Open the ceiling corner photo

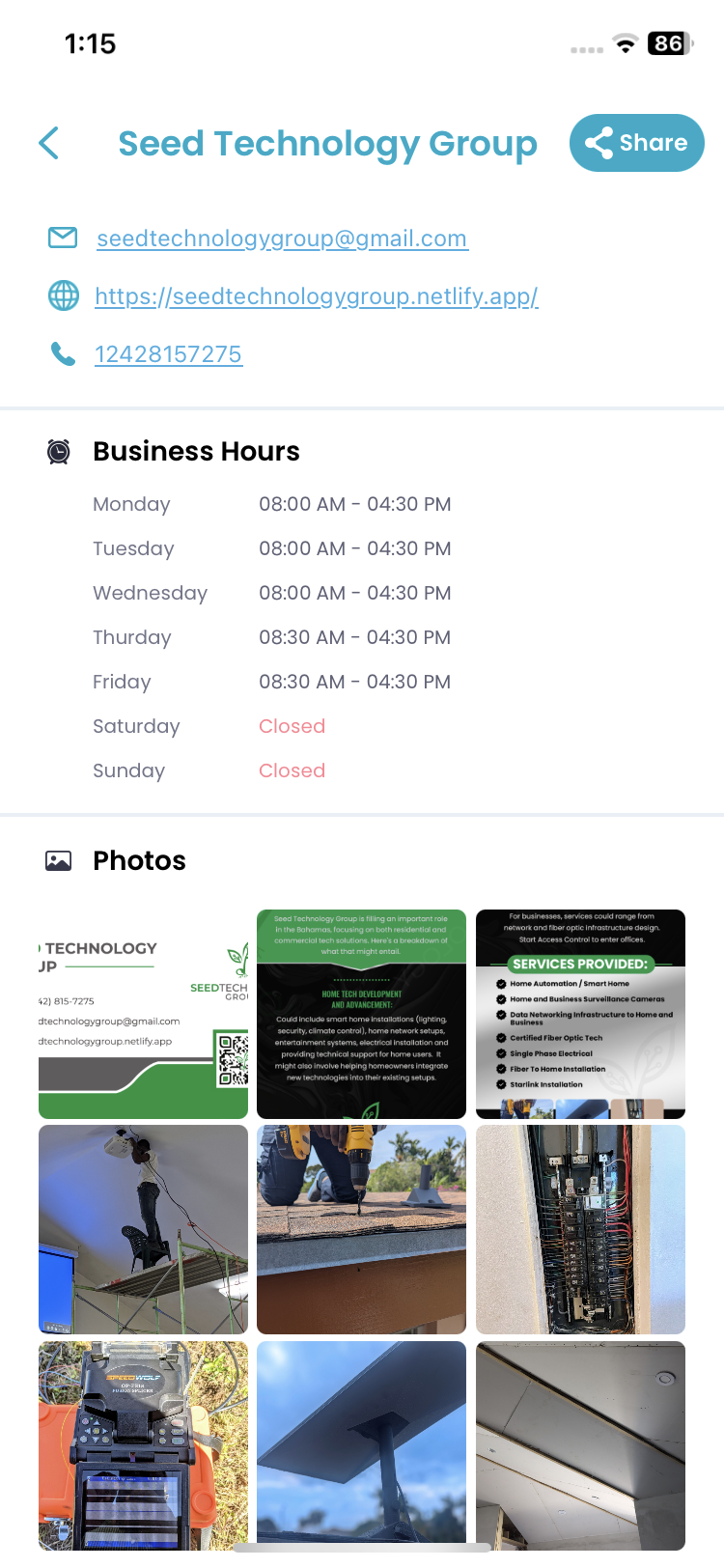(580, 1445)
